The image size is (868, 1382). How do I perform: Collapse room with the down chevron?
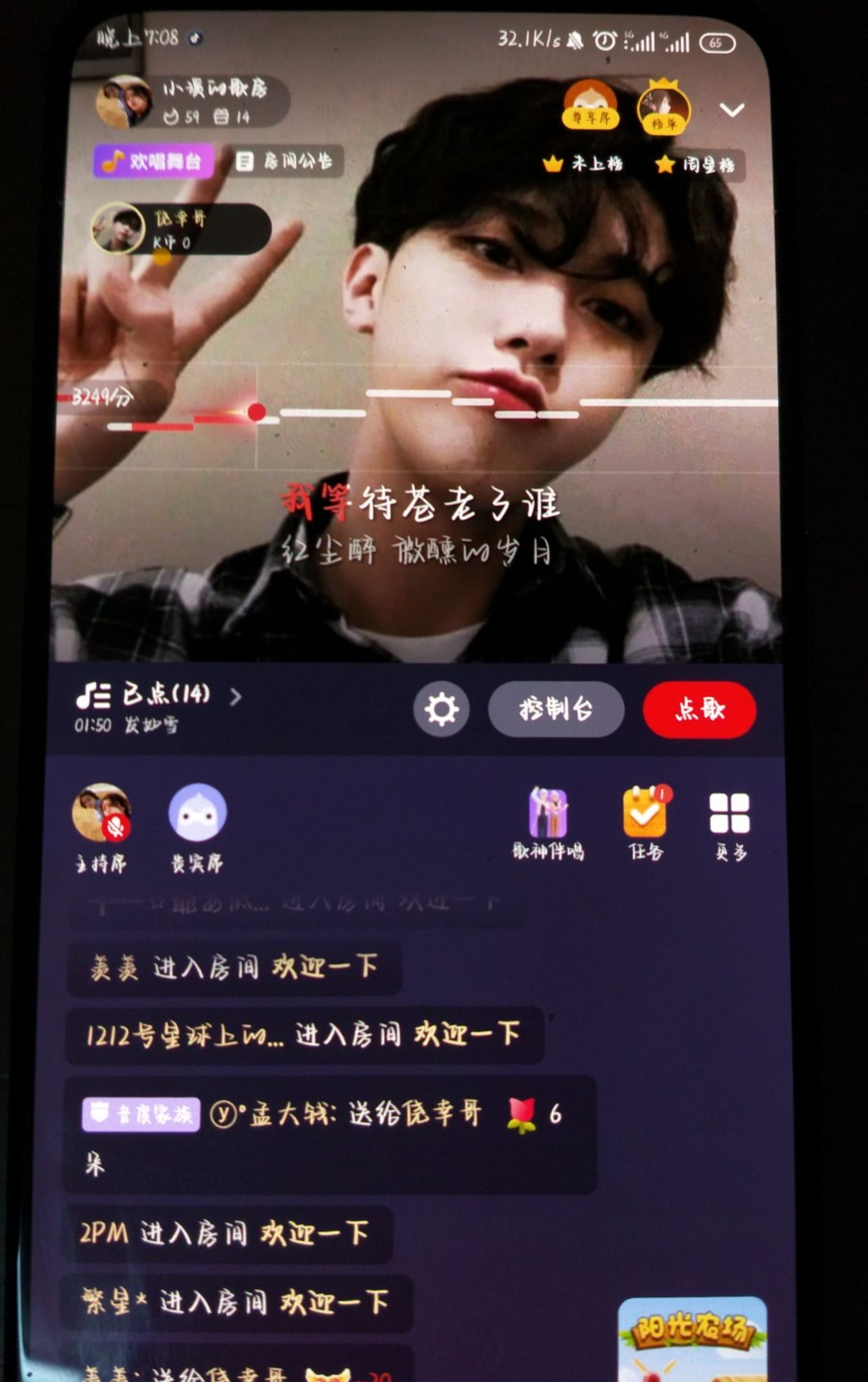(x=732, y=110)
